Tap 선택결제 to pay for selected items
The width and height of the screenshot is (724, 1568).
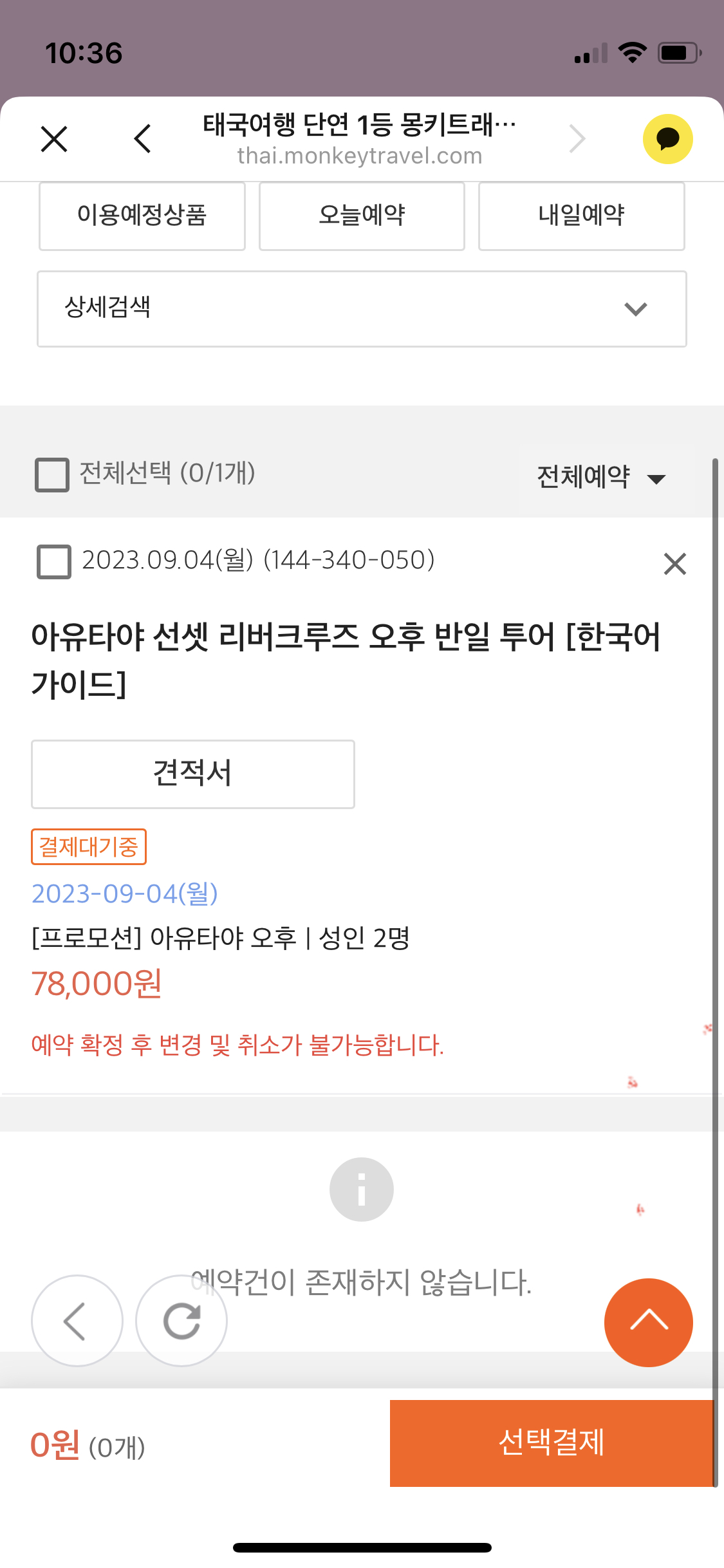[x=552, y=1443]
